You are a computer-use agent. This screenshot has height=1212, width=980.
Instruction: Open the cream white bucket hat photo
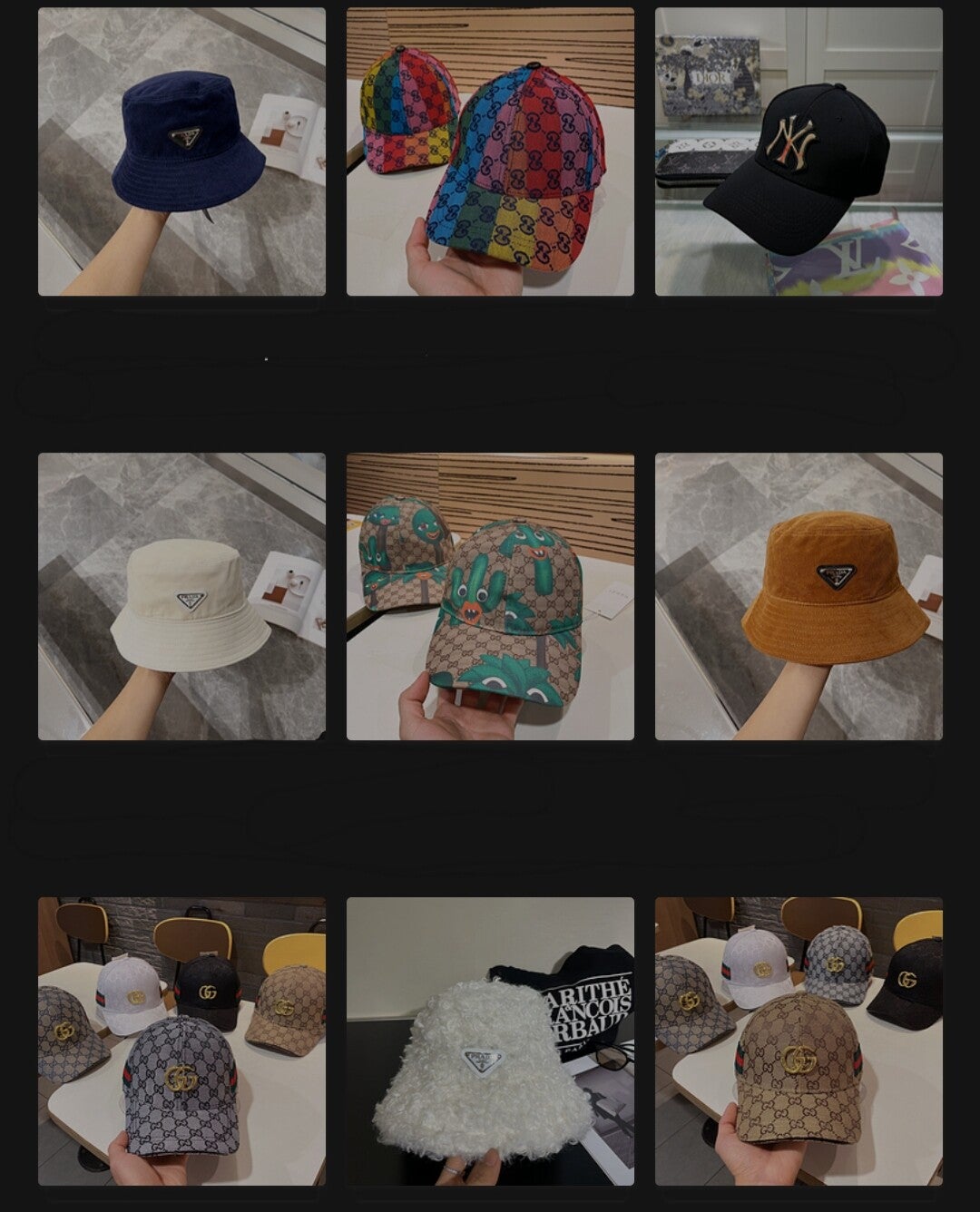click(181, 596)
